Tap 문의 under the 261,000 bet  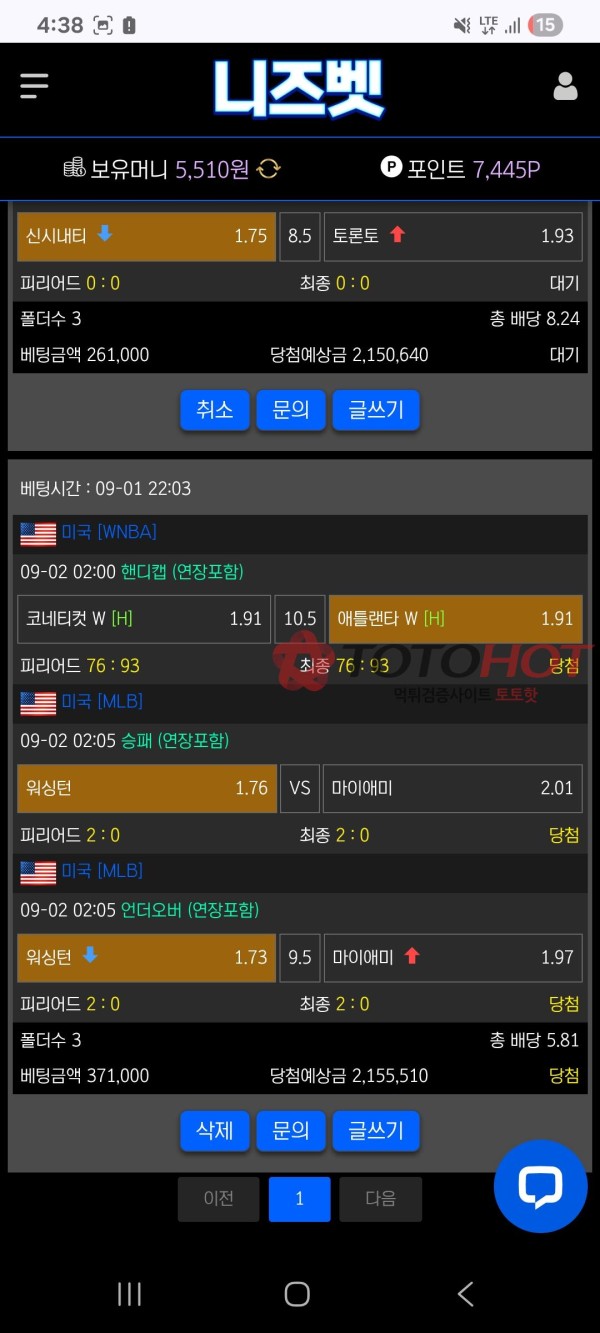pos(291,410)
